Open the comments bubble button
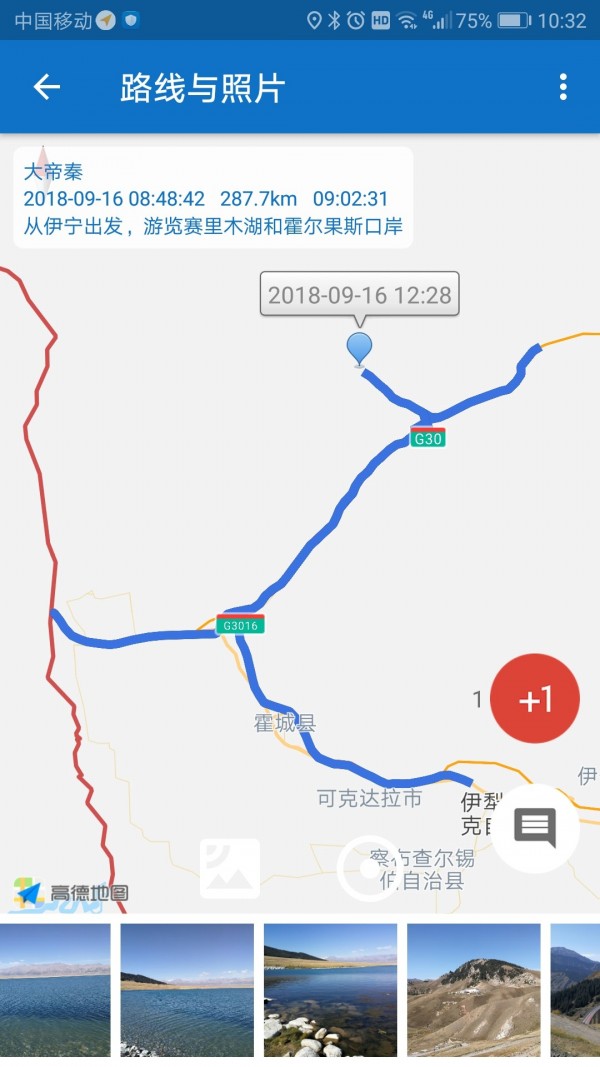The height and width of the screenshot is (1067, 600). pyautogui.click(x=535, y=828)
